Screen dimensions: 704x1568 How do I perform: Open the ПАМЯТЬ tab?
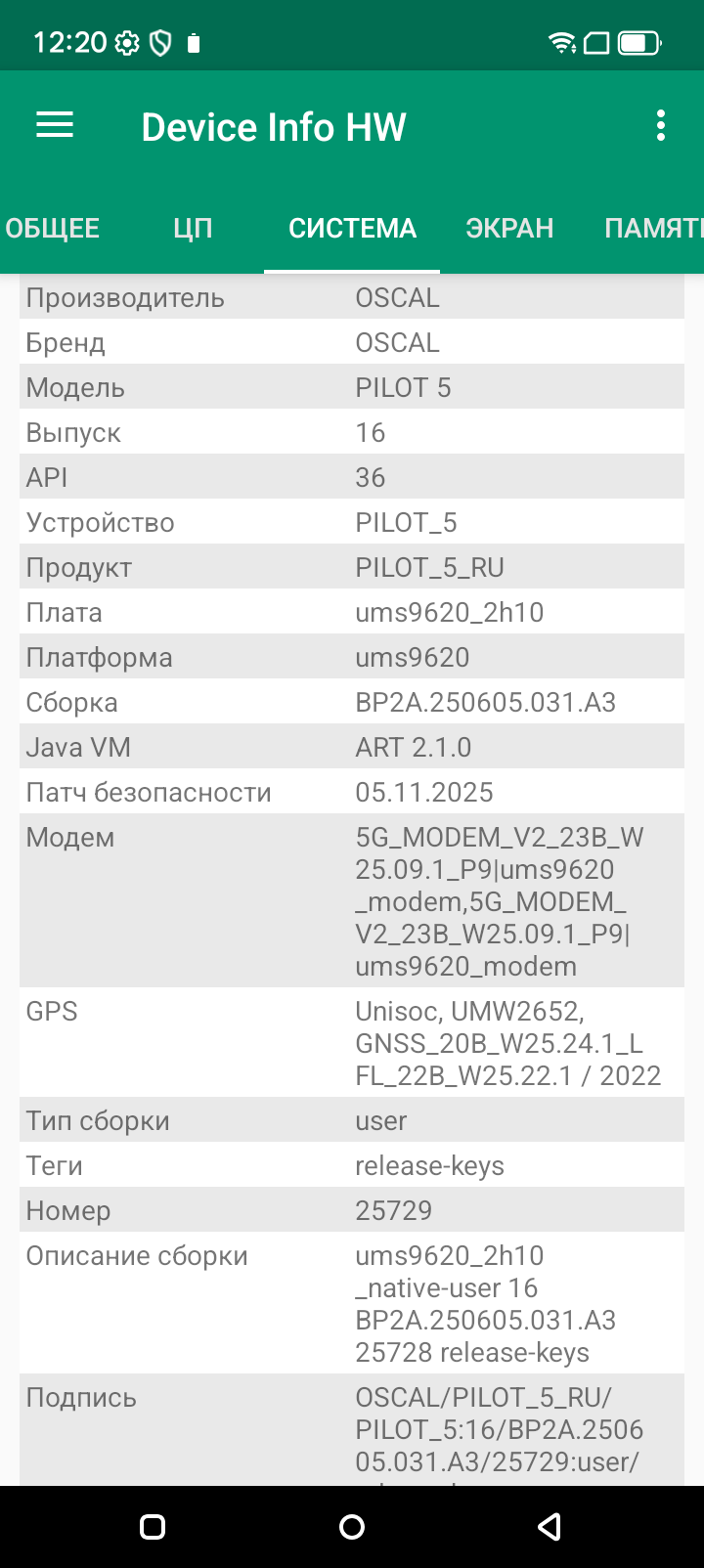[651, 229]
